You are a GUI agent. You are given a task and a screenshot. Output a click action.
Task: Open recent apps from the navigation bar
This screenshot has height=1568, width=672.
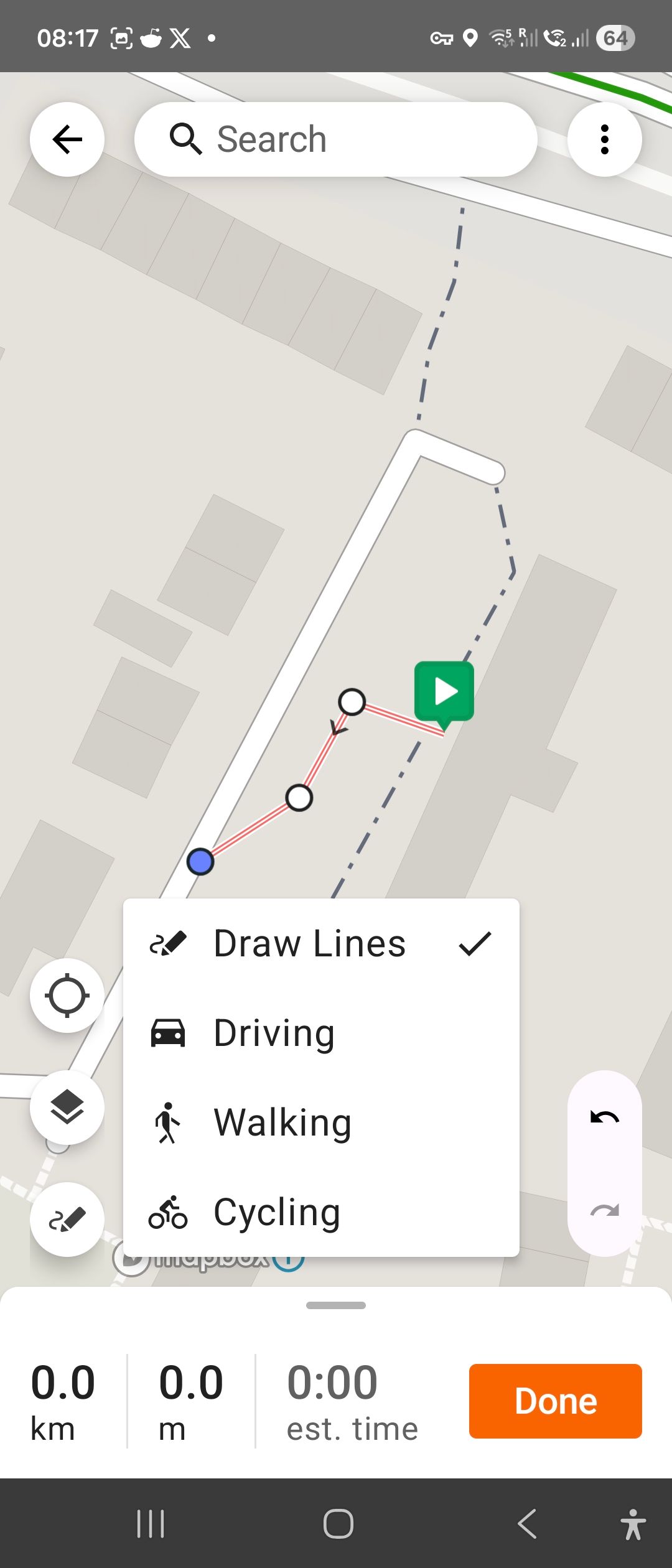point(151,1524)
